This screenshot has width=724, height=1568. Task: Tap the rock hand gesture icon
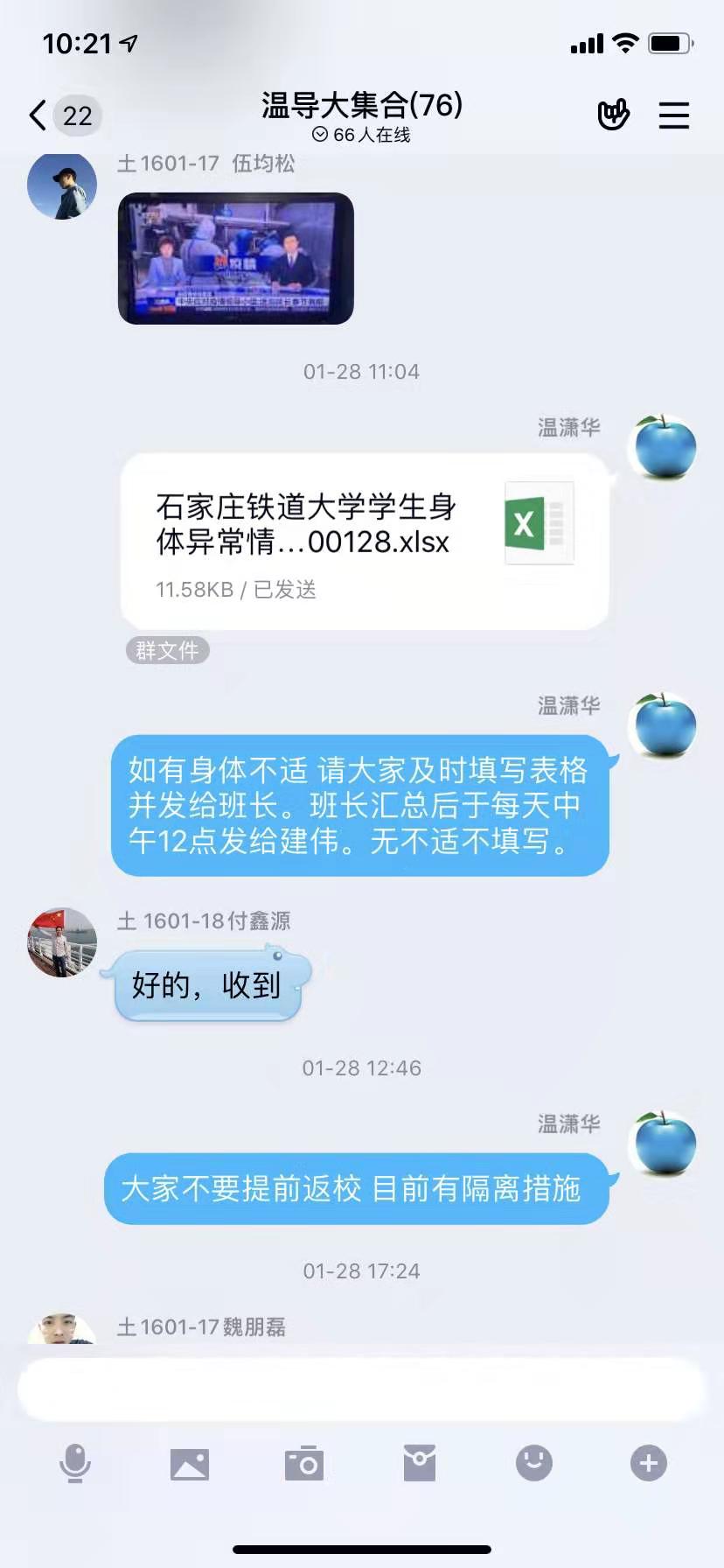click(x=613, y=115)
